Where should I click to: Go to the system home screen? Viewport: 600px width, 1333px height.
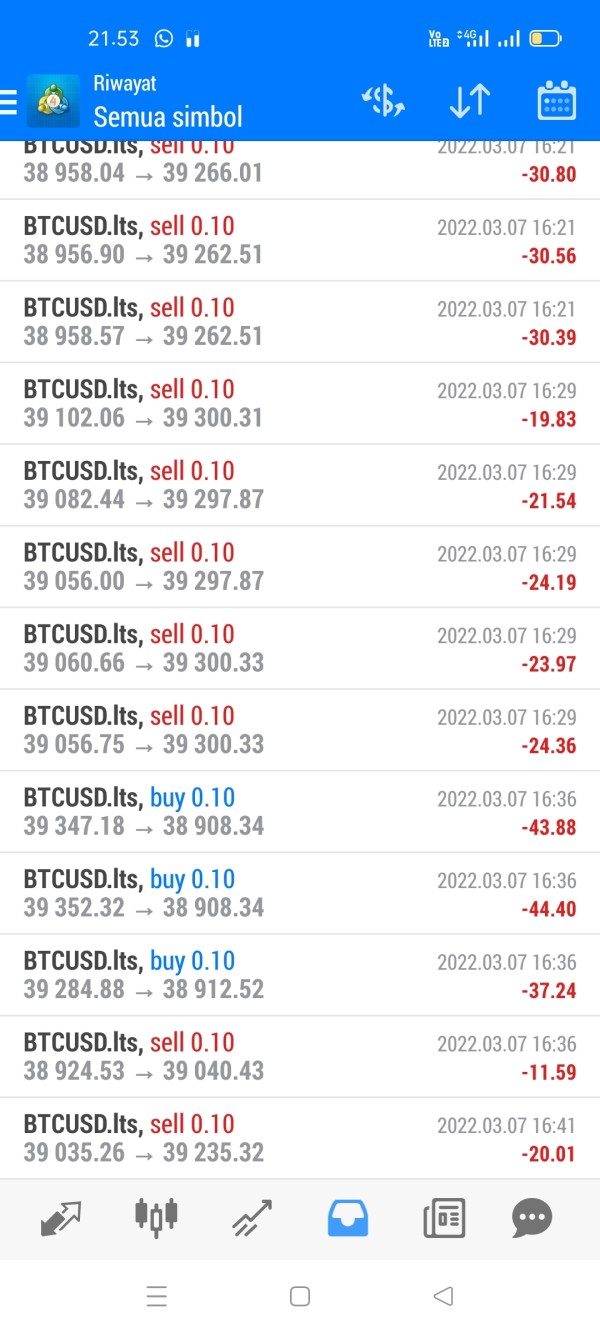[299, 1297]
